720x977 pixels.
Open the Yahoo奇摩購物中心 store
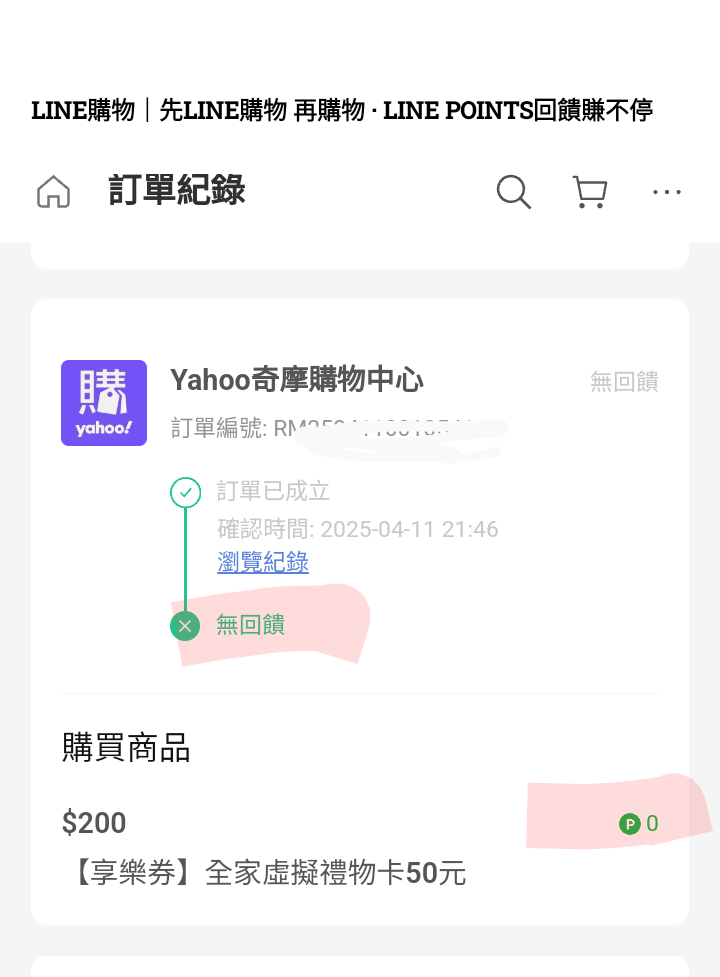click(297, 380)
